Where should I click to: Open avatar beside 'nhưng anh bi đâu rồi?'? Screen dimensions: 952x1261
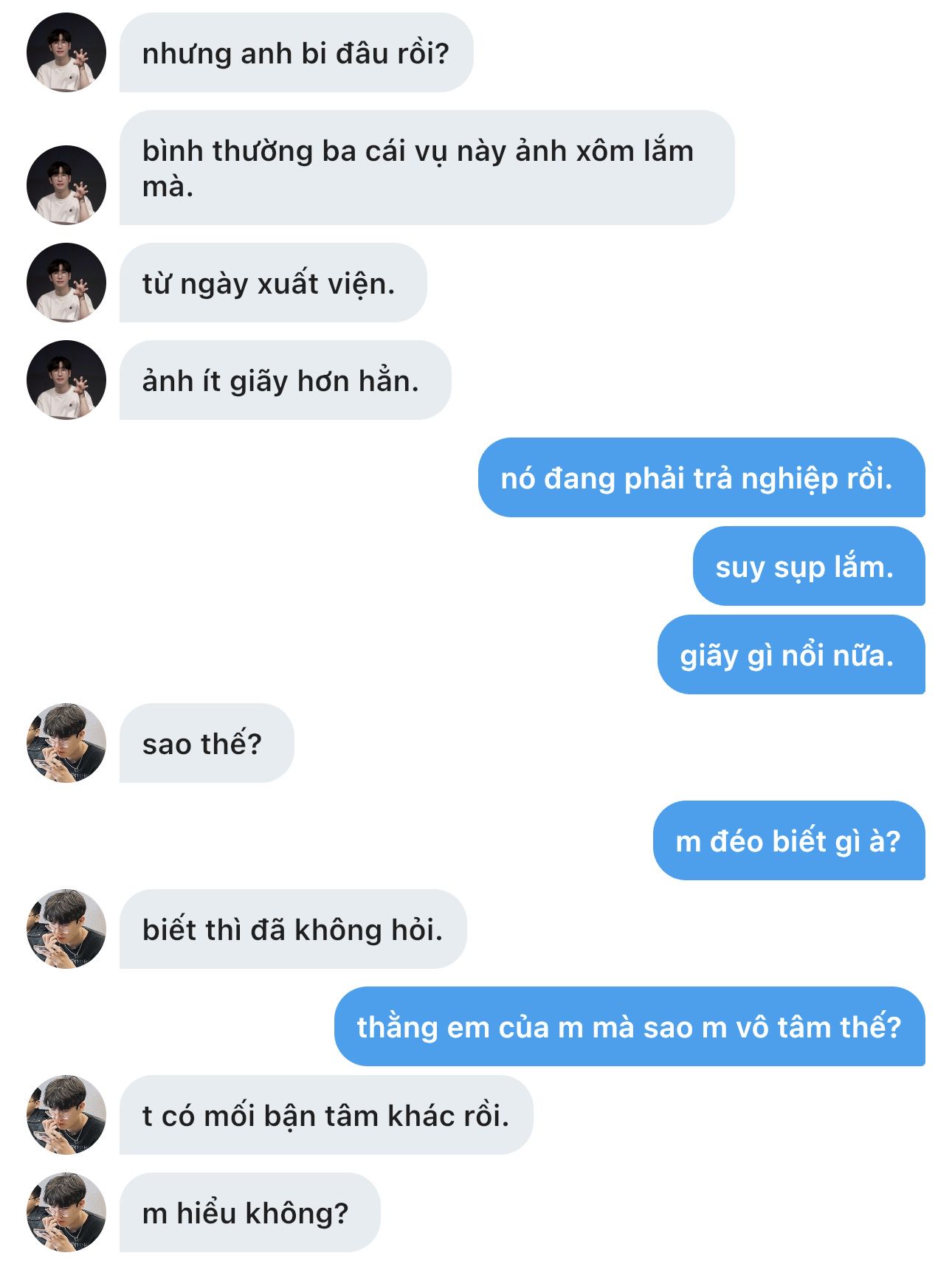pyautogui.click(x=66, y=52)
